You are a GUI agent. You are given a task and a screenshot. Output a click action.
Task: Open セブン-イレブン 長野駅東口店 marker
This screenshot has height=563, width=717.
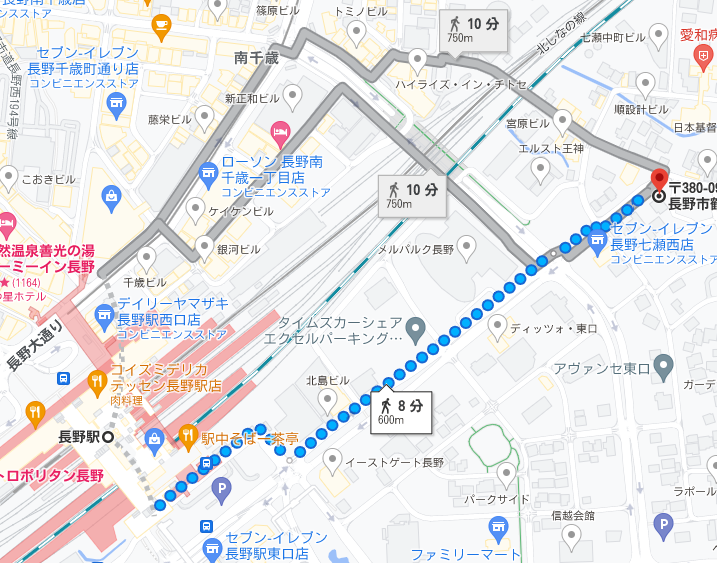coord(212,547)
